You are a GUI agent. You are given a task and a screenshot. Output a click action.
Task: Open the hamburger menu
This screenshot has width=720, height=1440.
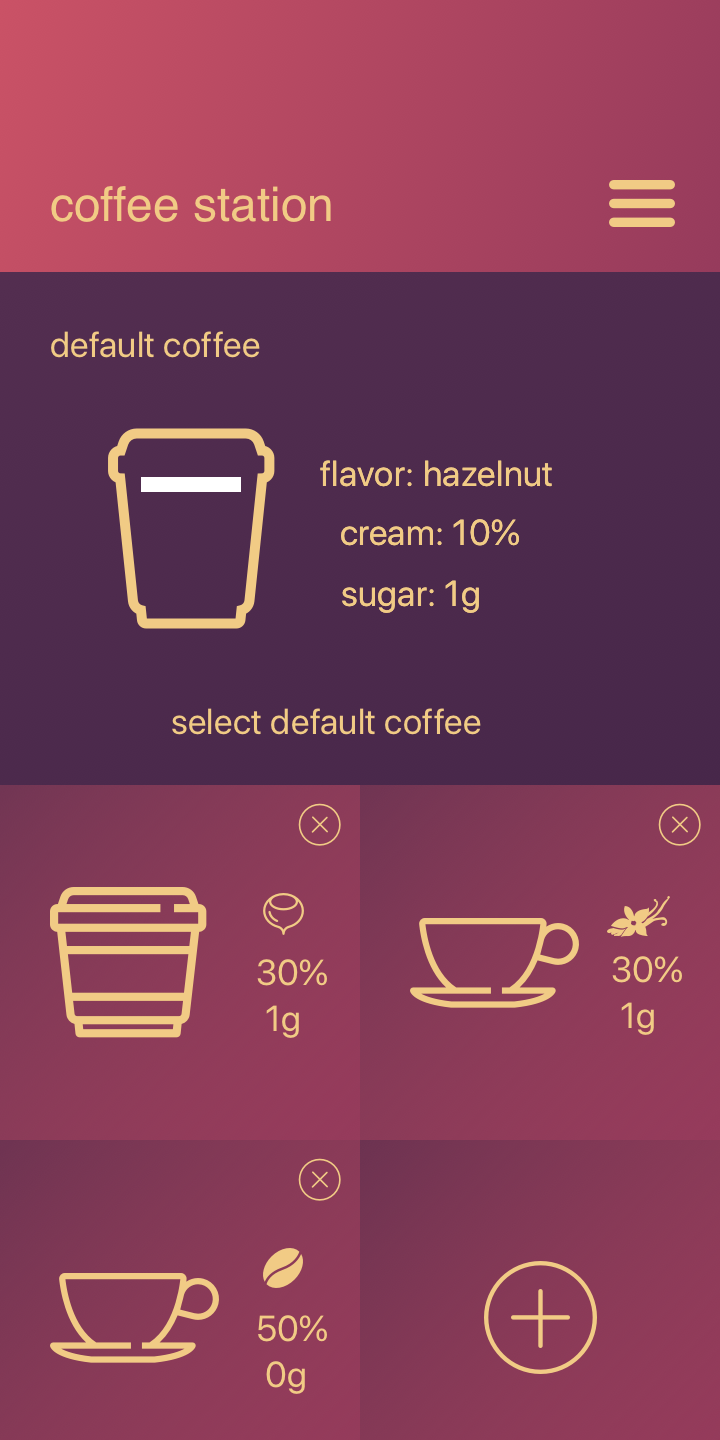tap(642, 204)
